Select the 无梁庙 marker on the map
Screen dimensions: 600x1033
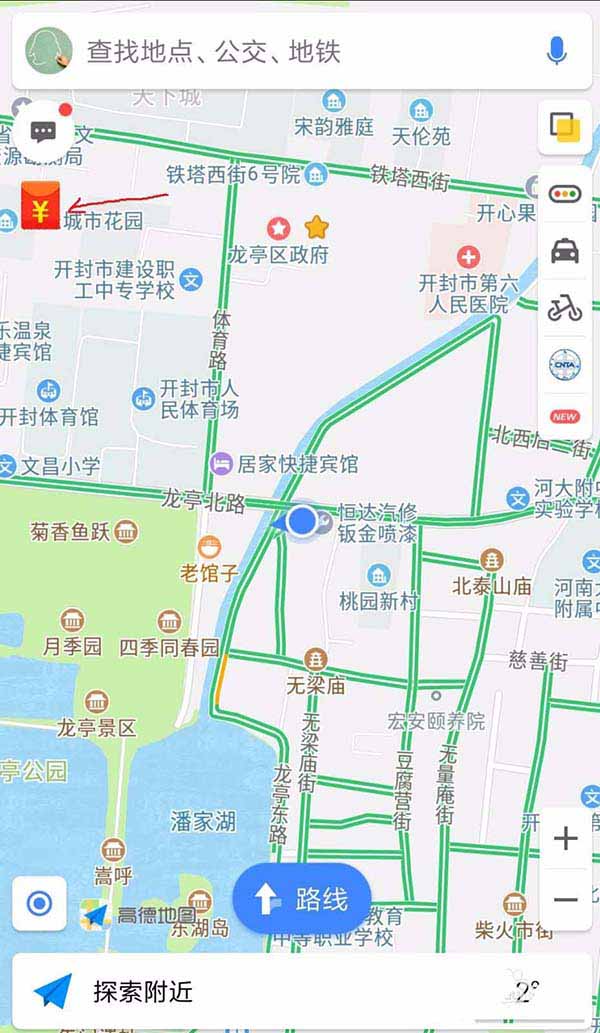316,659
